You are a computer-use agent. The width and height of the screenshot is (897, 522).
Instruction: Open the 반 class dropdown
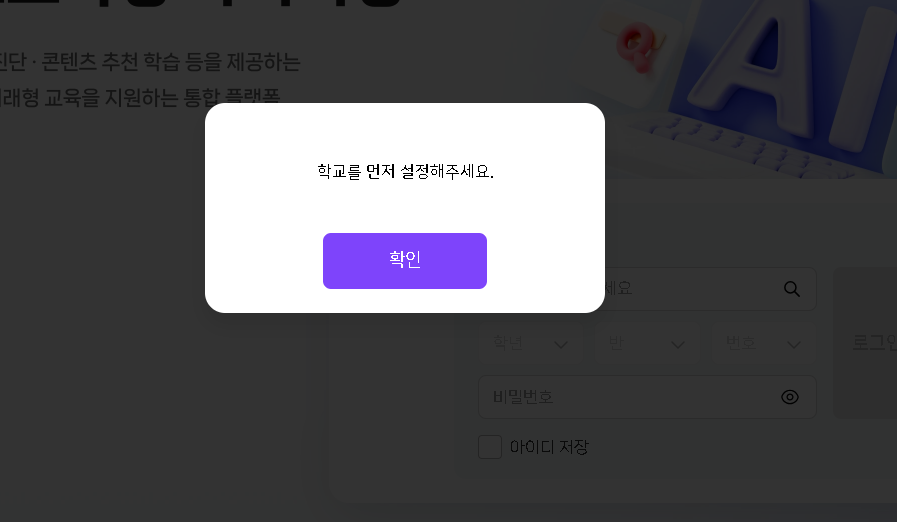coord(646,343)
